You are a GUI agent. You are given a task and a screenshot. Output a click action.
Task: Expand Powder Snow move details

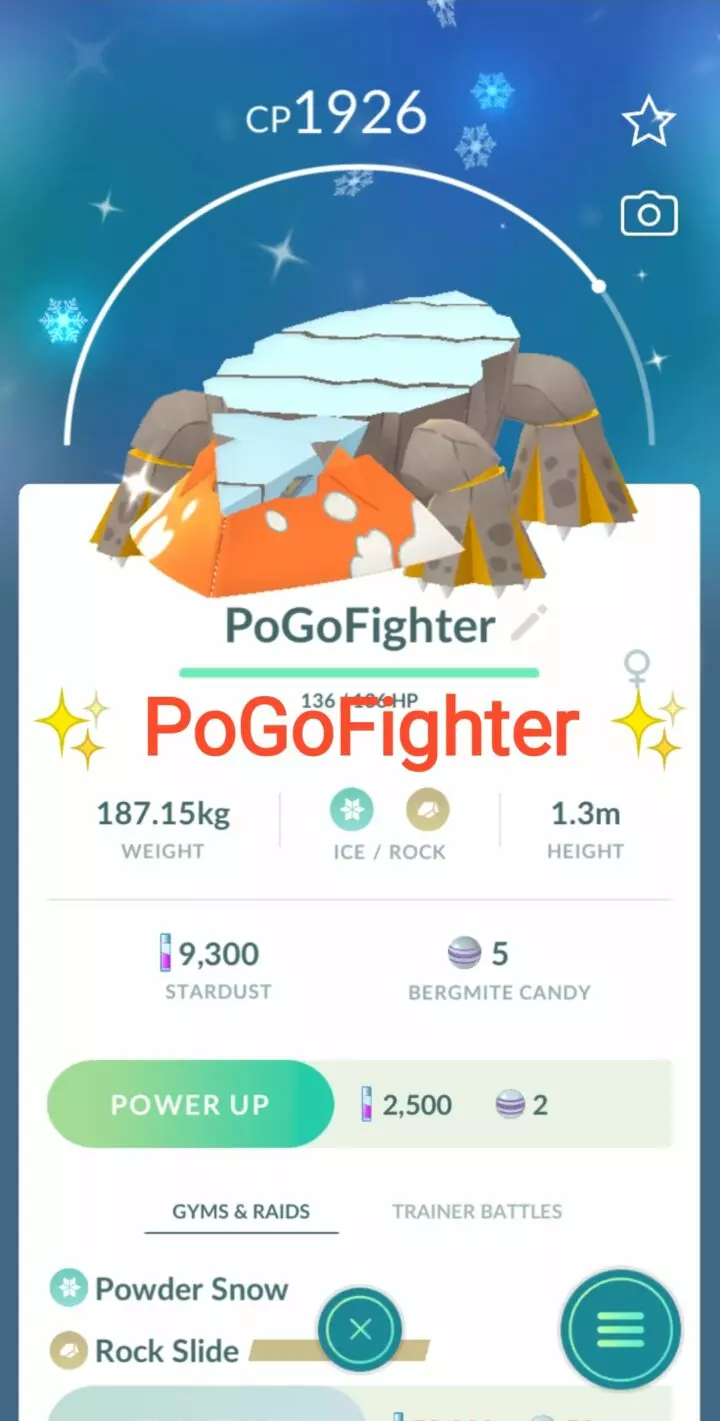coord(190,1289)
